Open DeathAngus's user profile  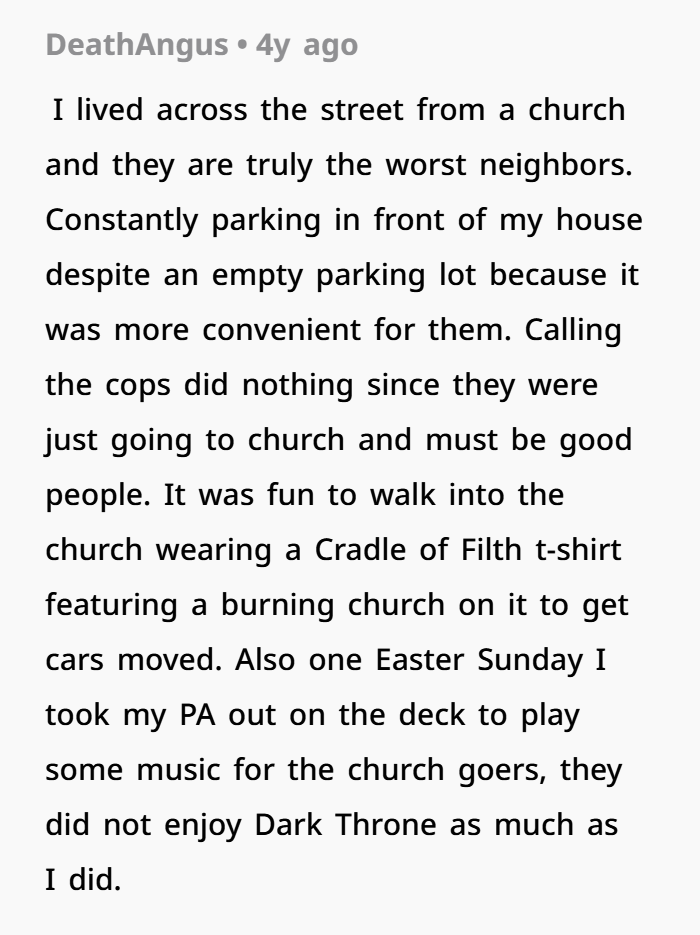[x=137, y=46]
